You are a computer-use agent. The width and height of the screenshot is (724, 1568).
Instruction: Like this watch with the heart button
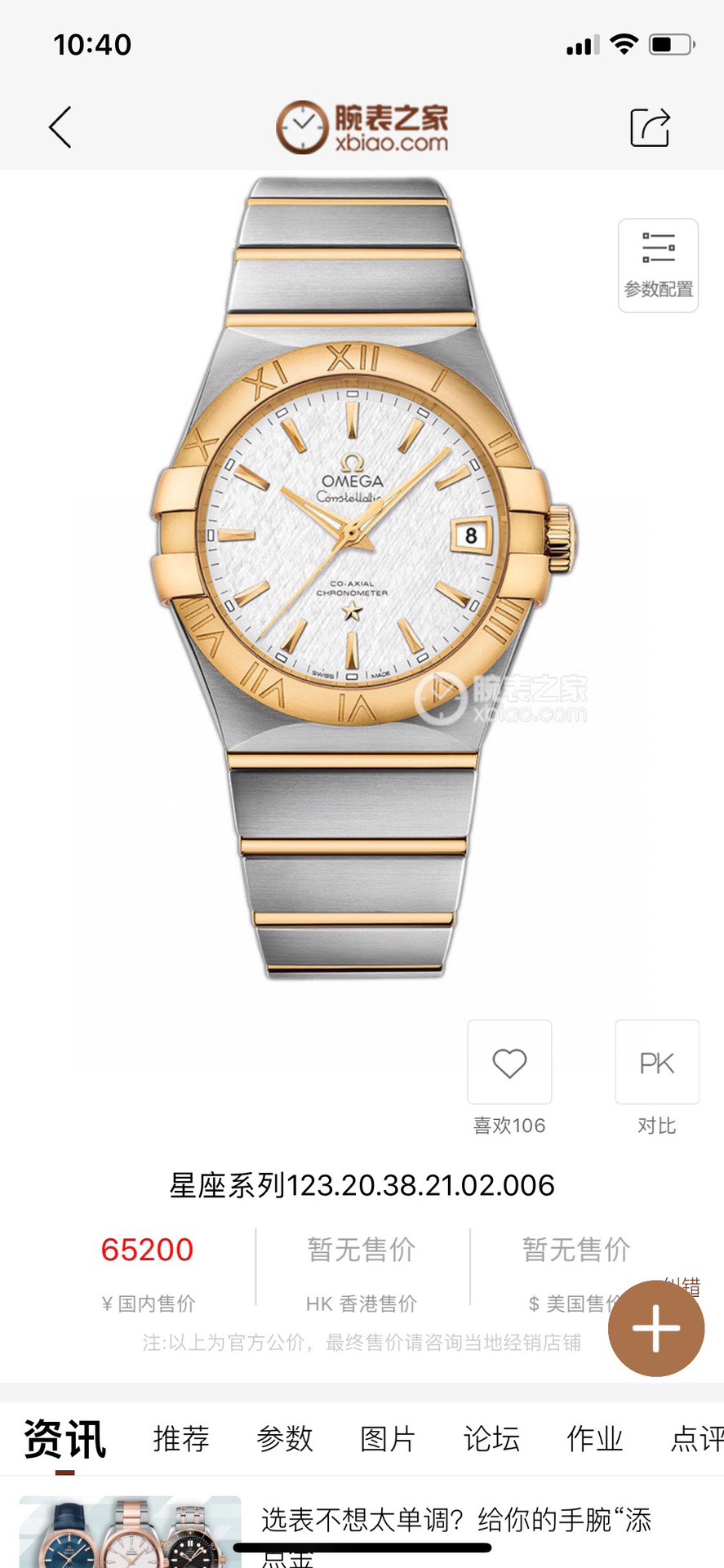[x=509, y=1063]
